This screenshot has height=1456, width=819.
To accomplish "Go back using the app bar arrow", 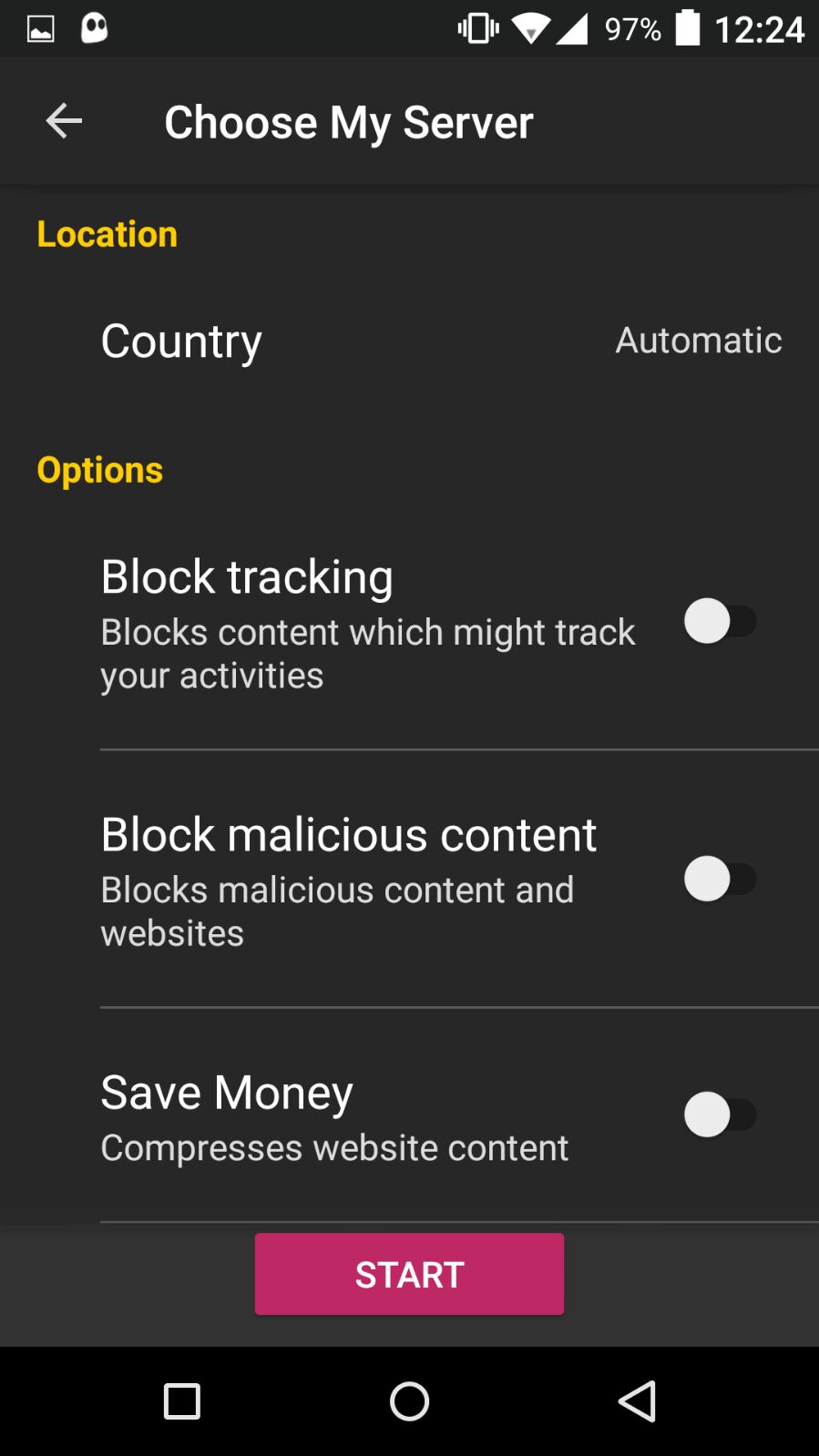I will [x=64, y=121].
